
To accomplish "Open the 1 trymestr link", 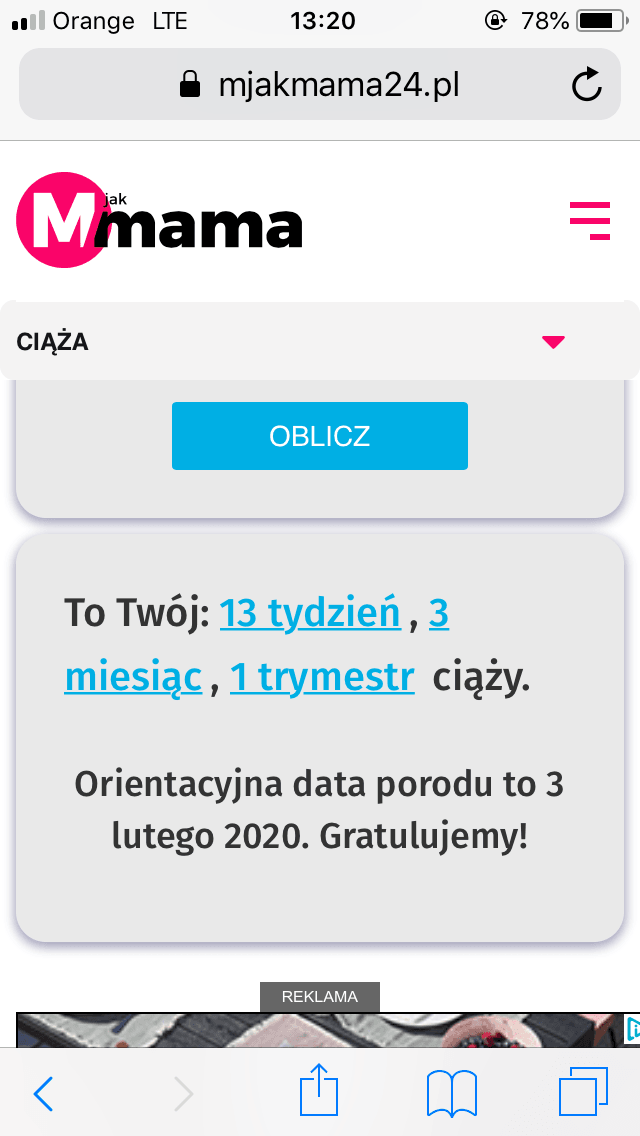I will (x=322, y=678).
